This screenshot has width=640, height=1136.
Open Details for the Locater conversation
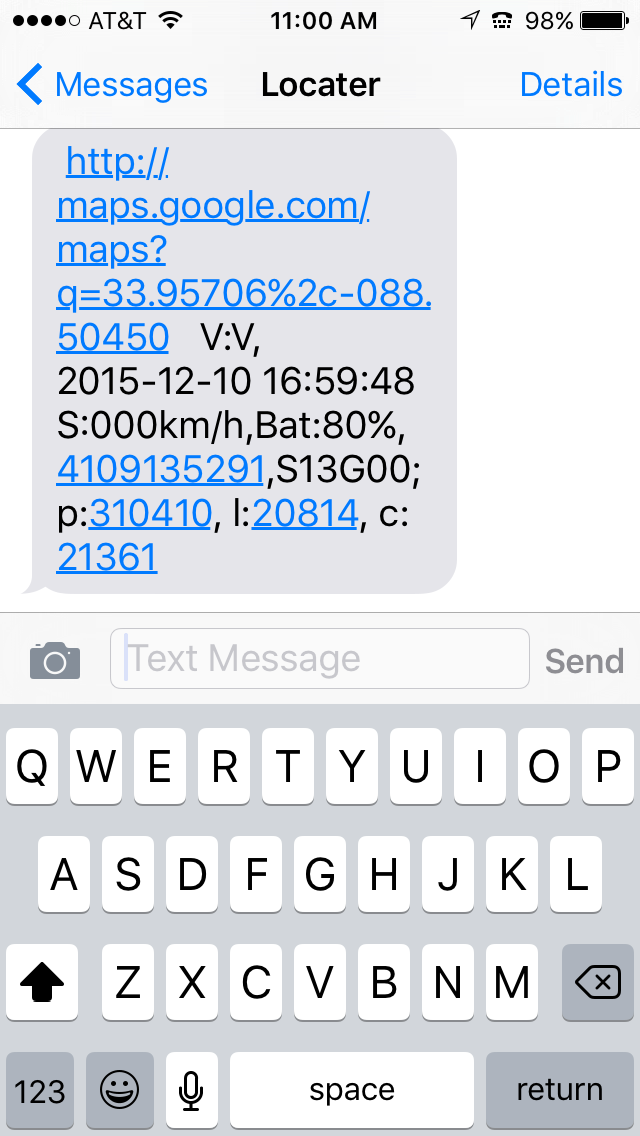[570, 84]
